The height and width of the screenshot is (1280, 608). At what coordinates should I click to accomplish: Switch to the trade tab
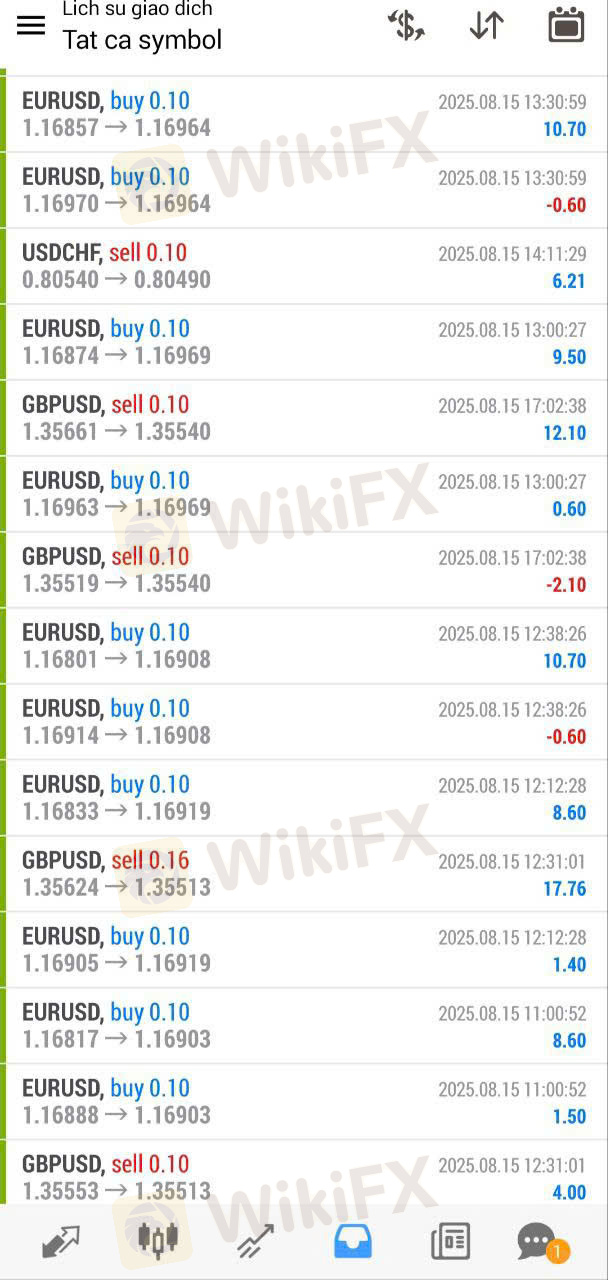pos(255,1242)
